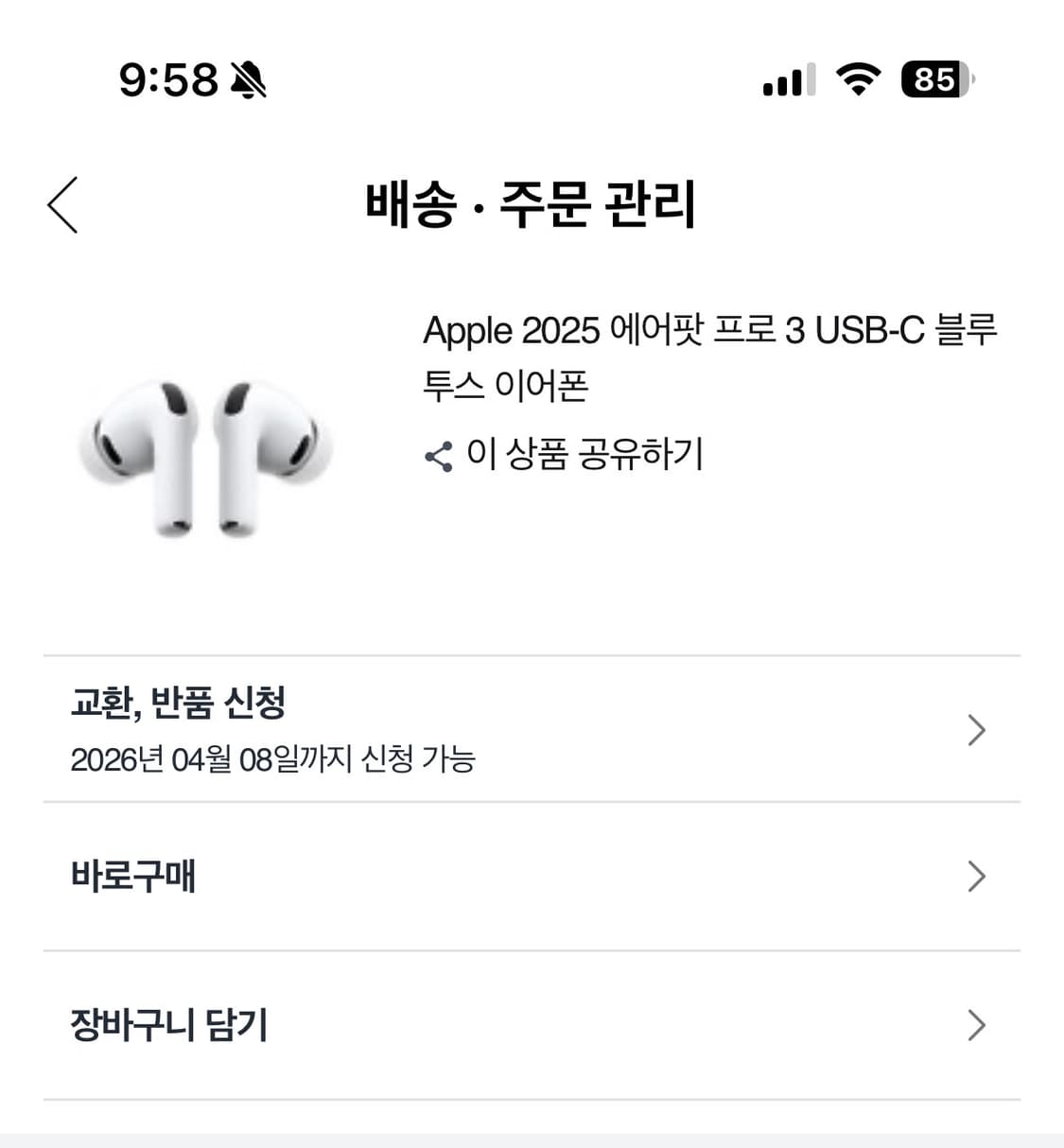This screenshot has height=1148, width=1064.
Task: Select the 배송 · 주문 관리 header title
Action: [x=532, y=206]
